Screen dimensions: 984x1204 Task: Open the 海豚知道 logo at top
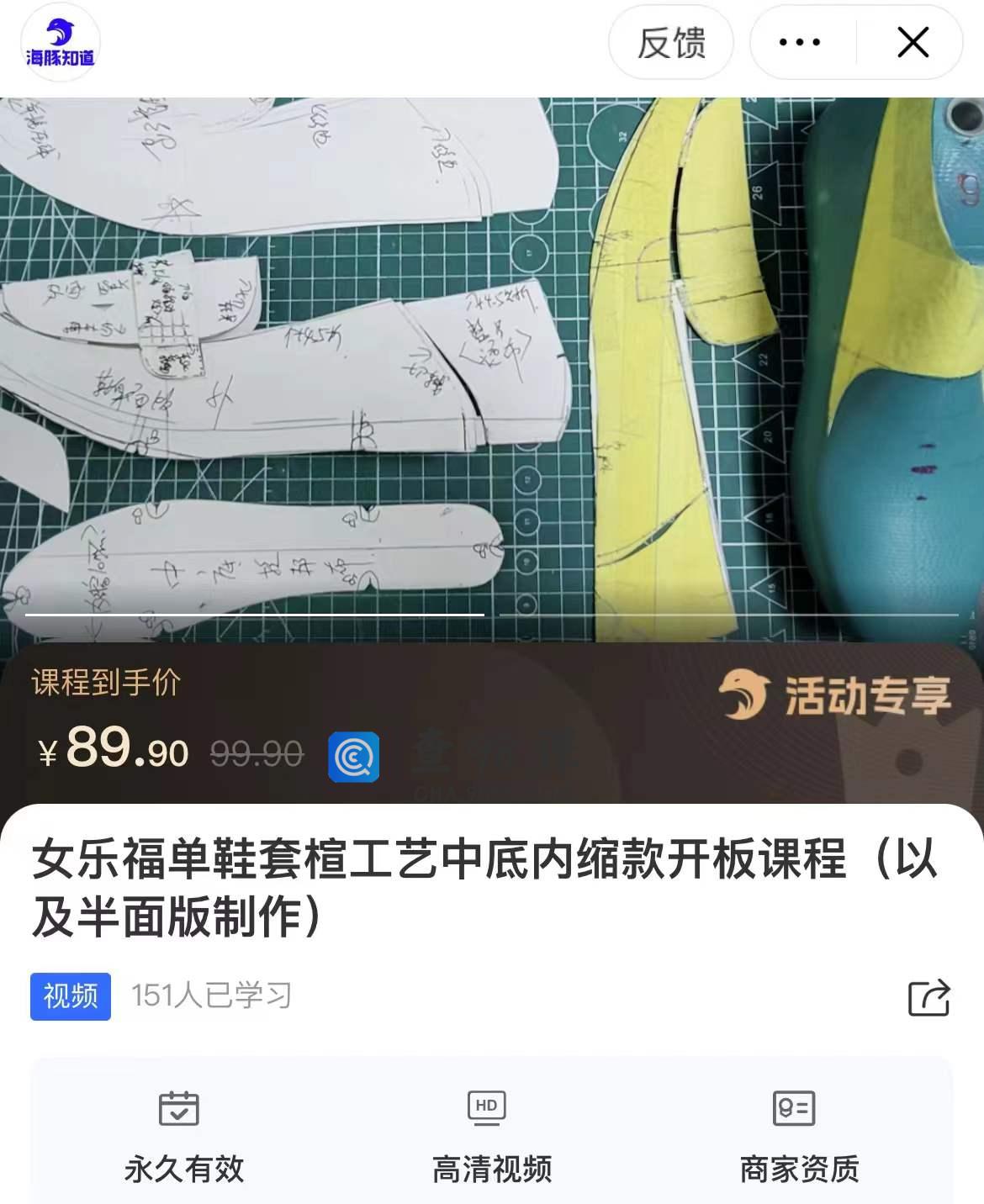tap(61, 43)
